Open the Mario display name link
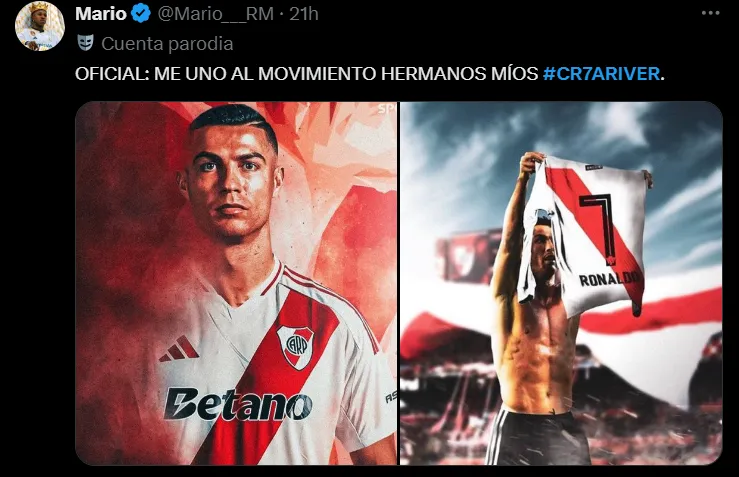Image resolution: width=739 pixels, height=477 pixels. click(101, 13)
